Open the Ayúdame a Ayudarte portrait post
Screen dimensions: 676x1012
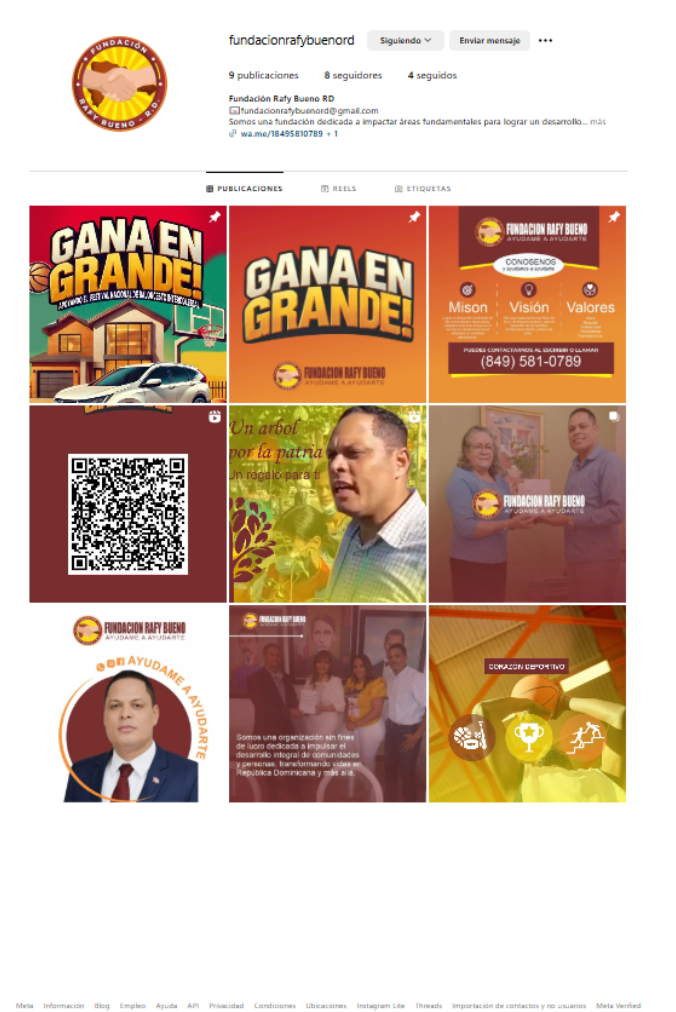(128, 703)
